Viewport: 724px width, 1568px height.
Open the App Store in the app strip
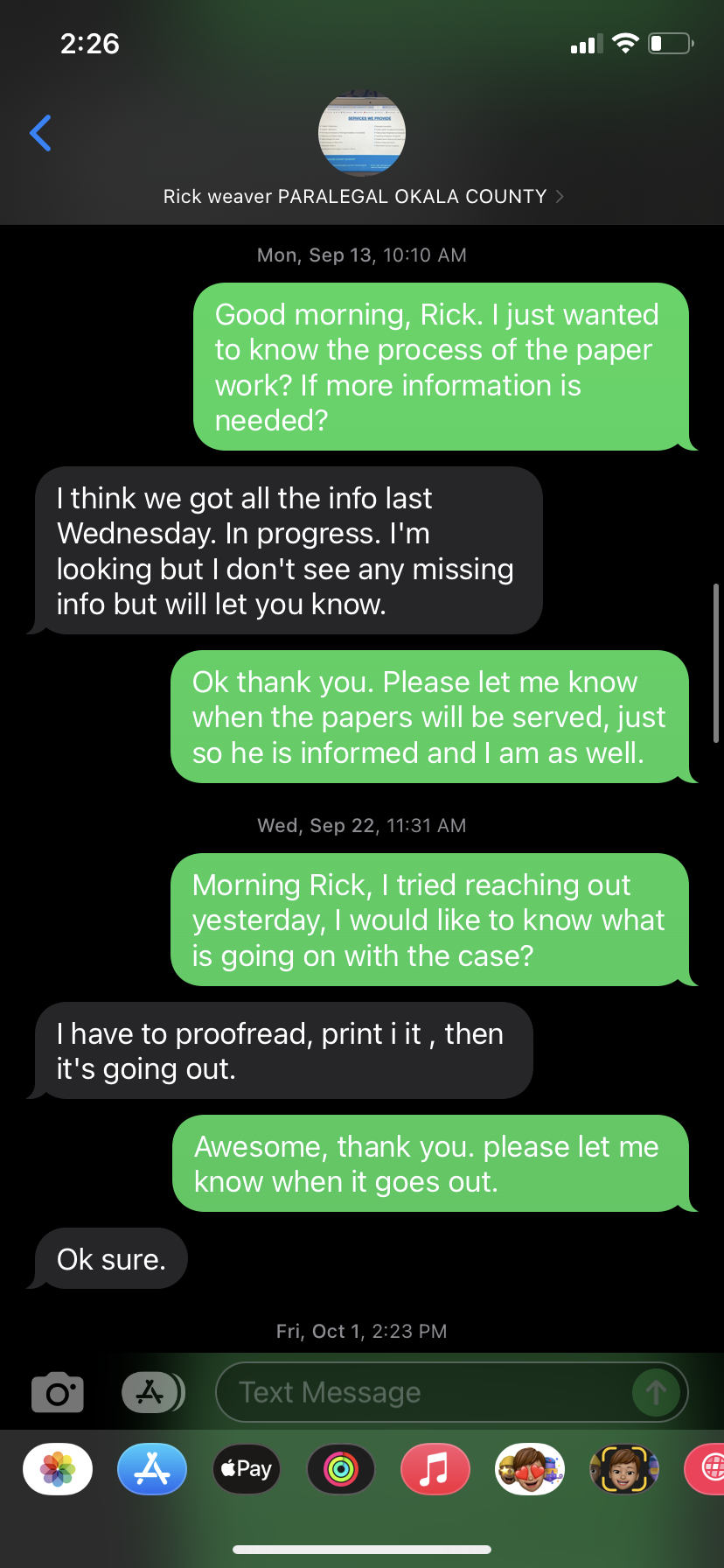click(x=152, y=1469)
